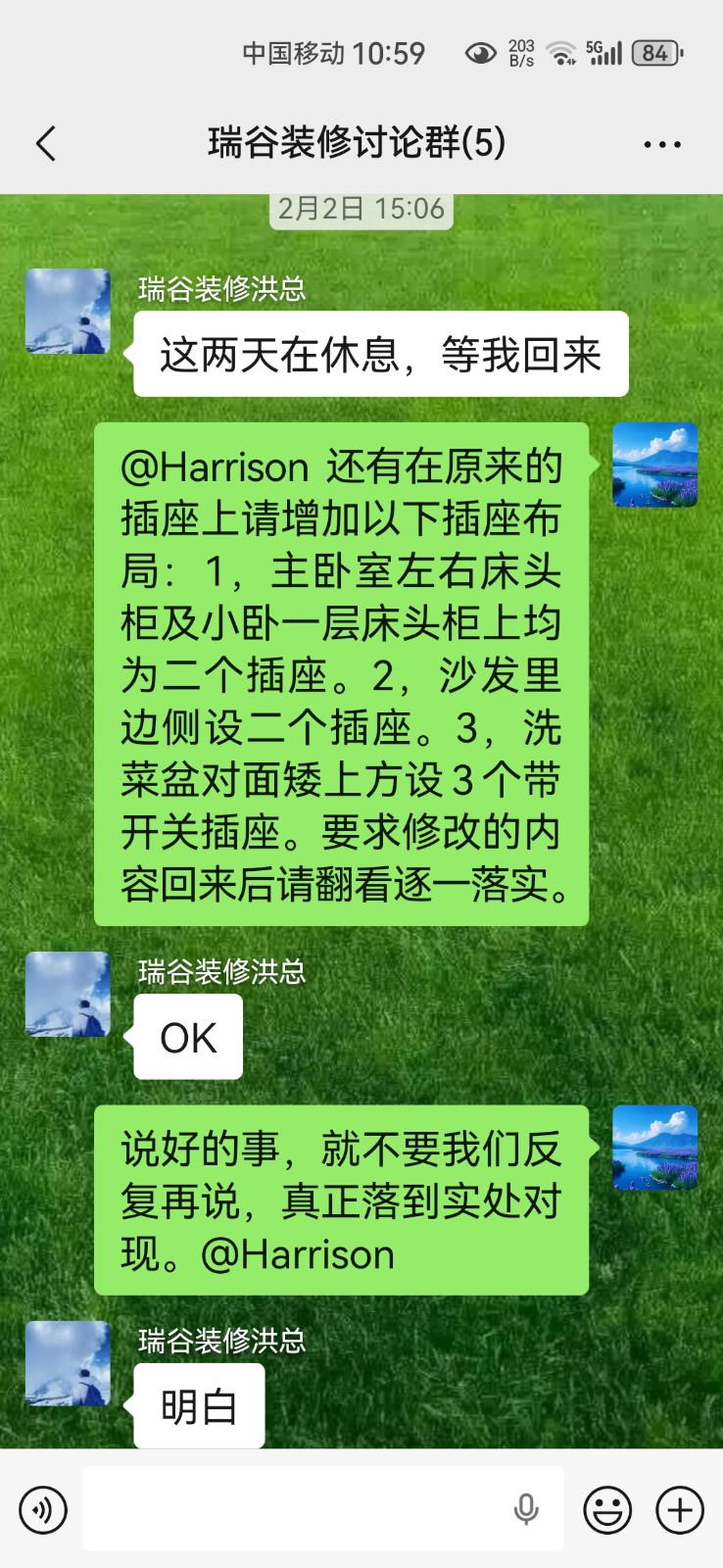
Task: Open the group chat overflow menu
Action: point(661,144)
